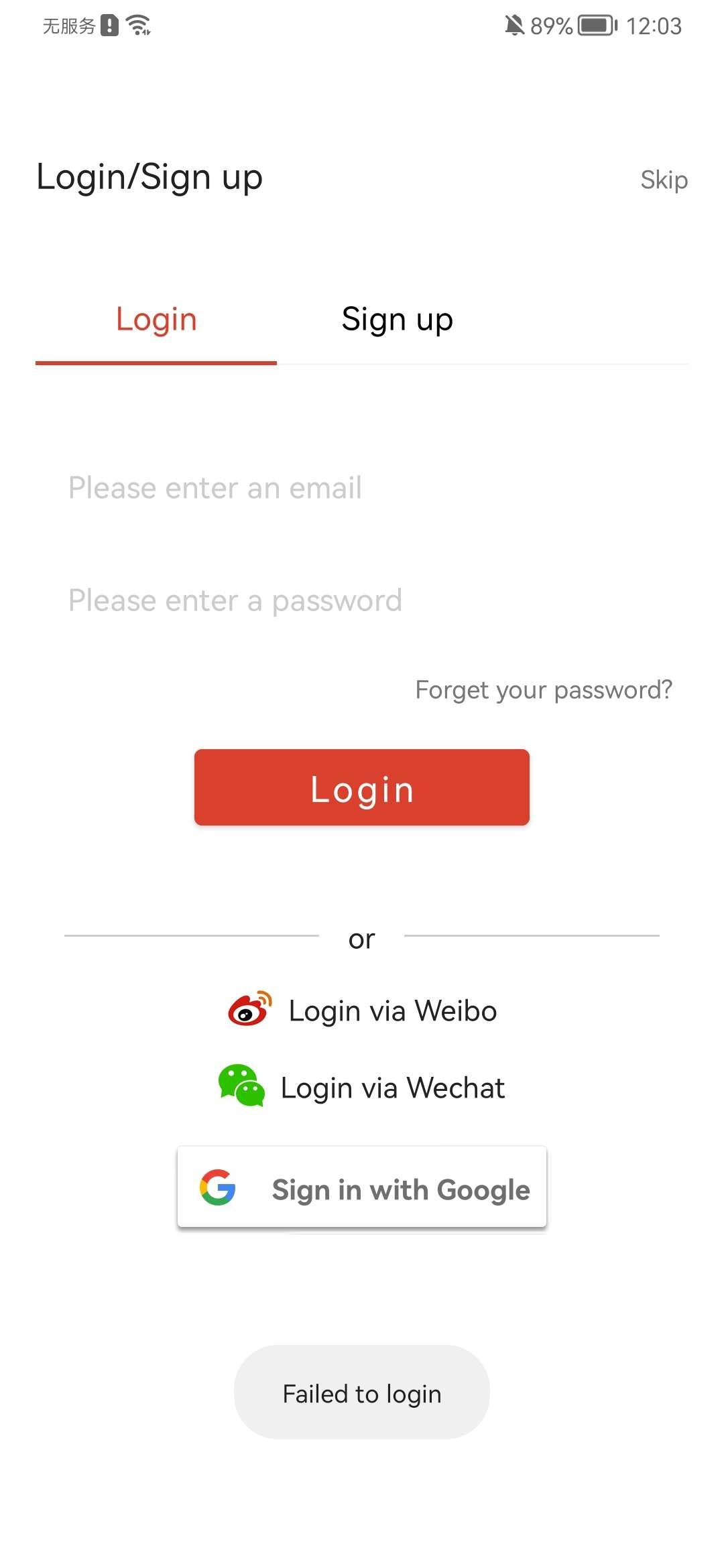
Task: Switch to the Sign up tab
Action: click(398, 320)
